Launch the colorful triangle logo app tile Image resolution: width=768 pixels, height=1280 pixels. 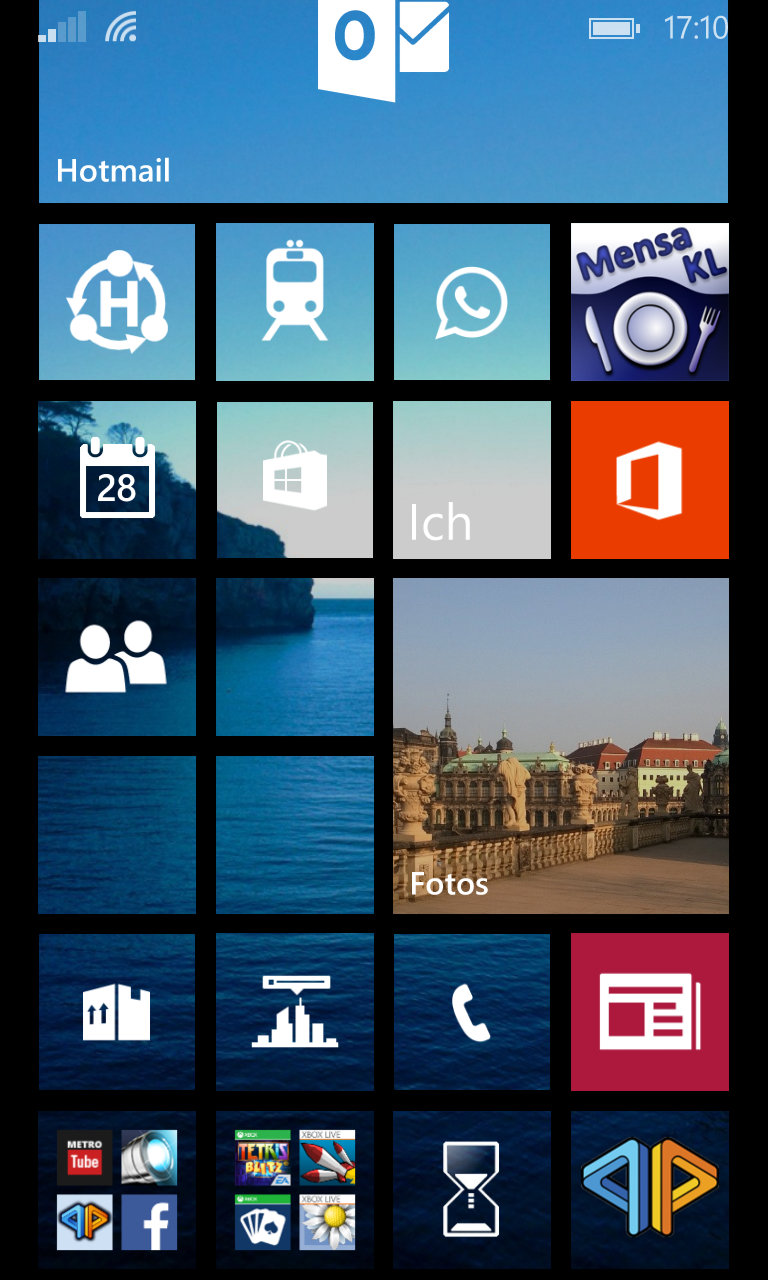650,1190
